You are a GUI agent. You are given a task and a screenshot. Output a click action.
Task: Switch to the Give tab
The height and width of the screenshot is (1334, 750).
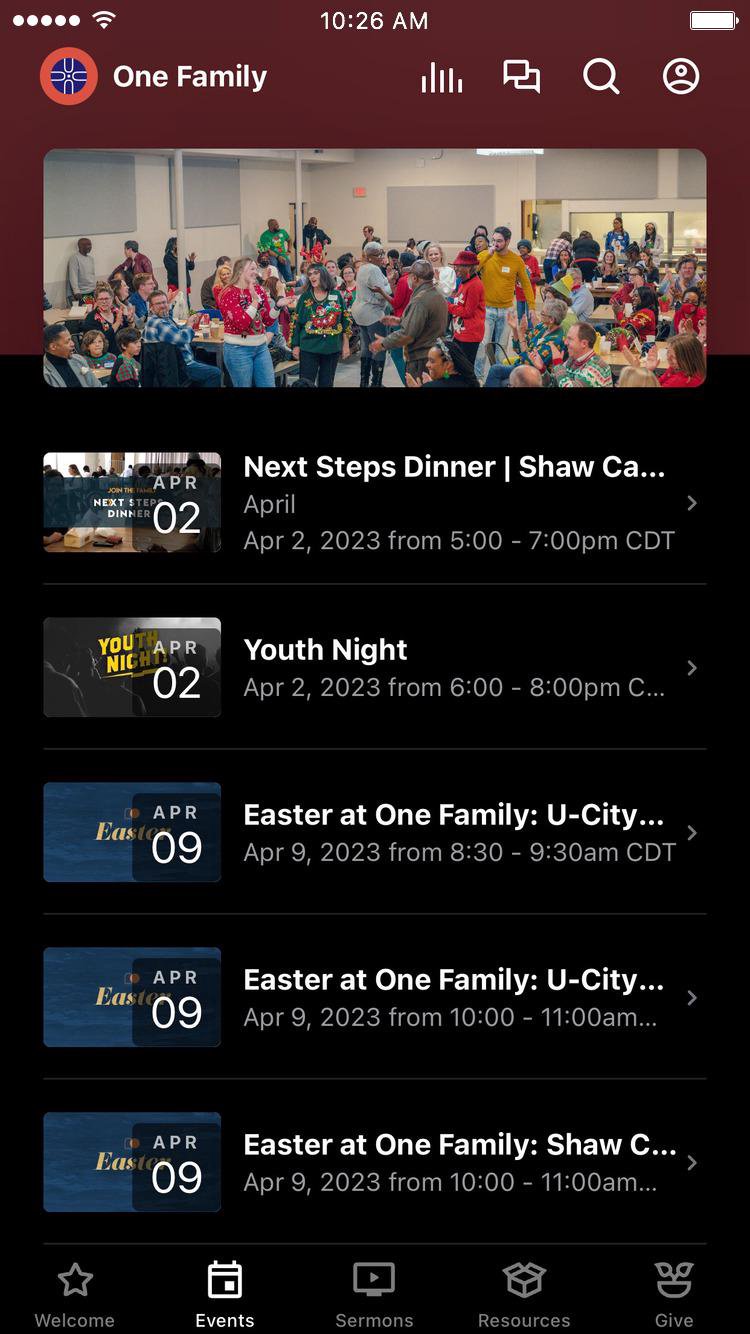tap(674, 1294)
